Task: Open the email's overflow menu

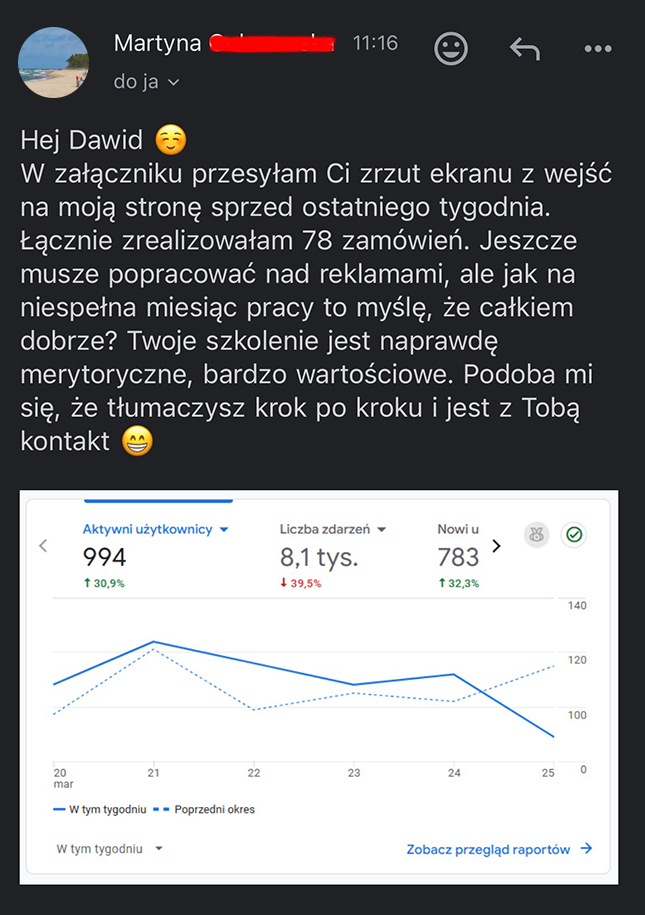Action: [x=597, y=48]
